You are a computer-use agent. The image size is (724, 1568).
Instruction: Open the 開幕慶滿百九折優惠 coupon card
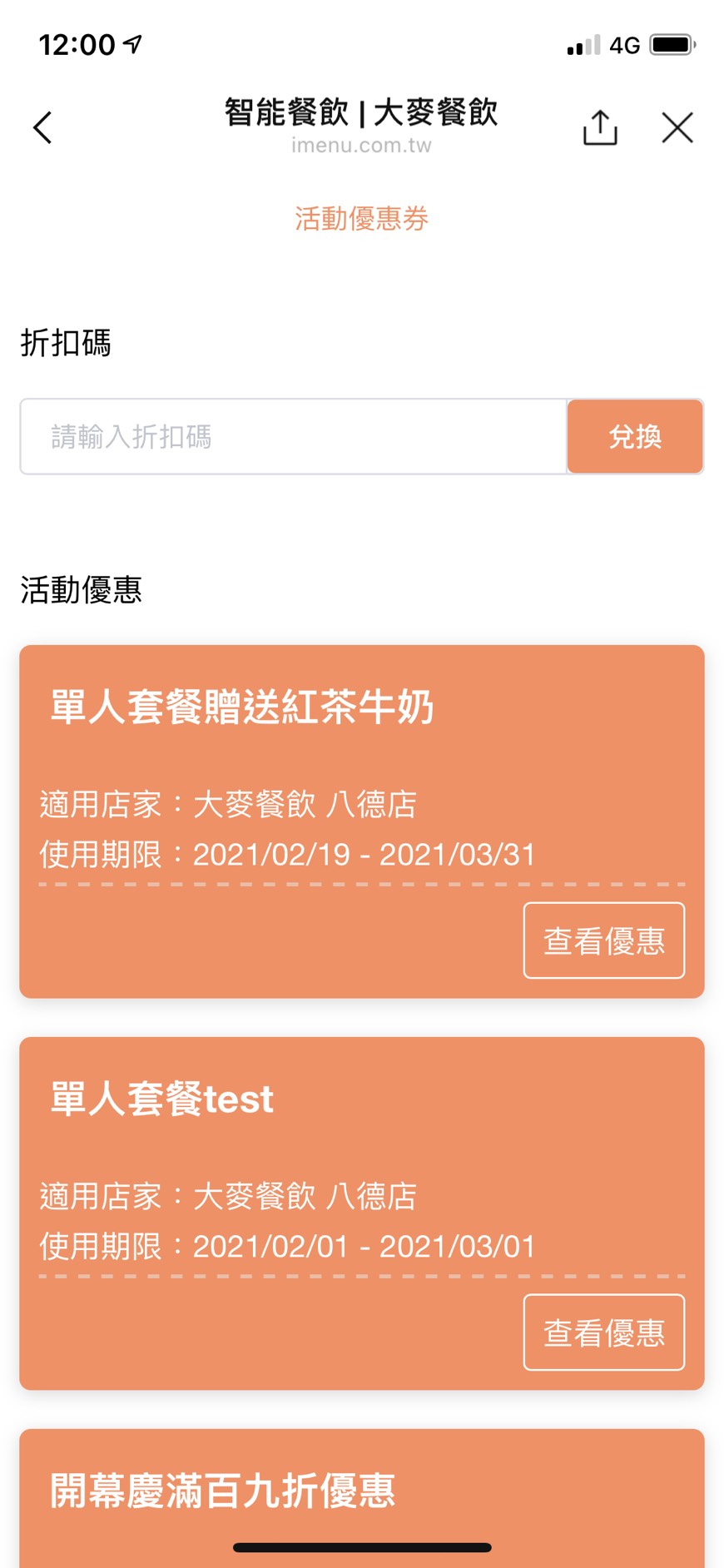[x=361, y=1491]
